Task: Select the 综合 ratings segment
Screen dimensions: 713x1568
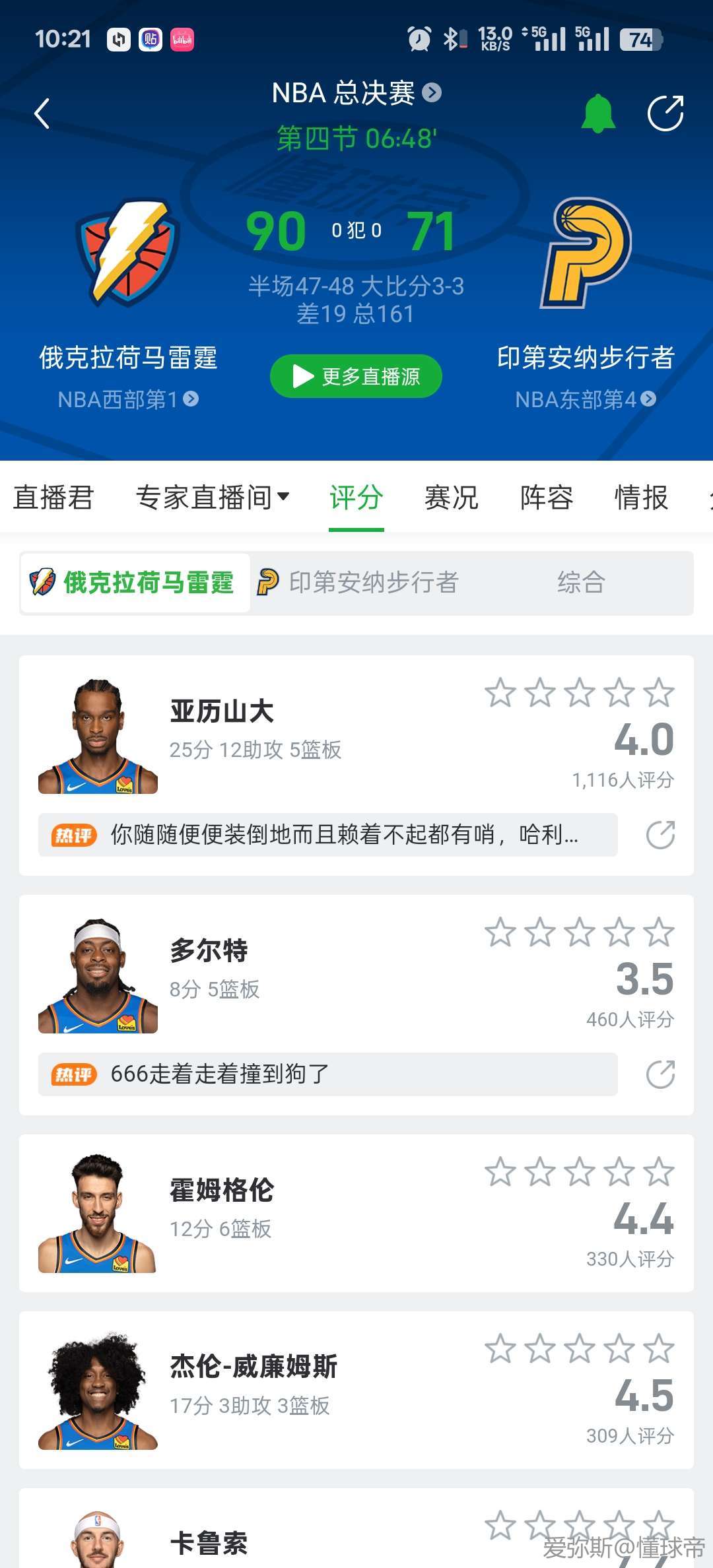Action: 581,583
